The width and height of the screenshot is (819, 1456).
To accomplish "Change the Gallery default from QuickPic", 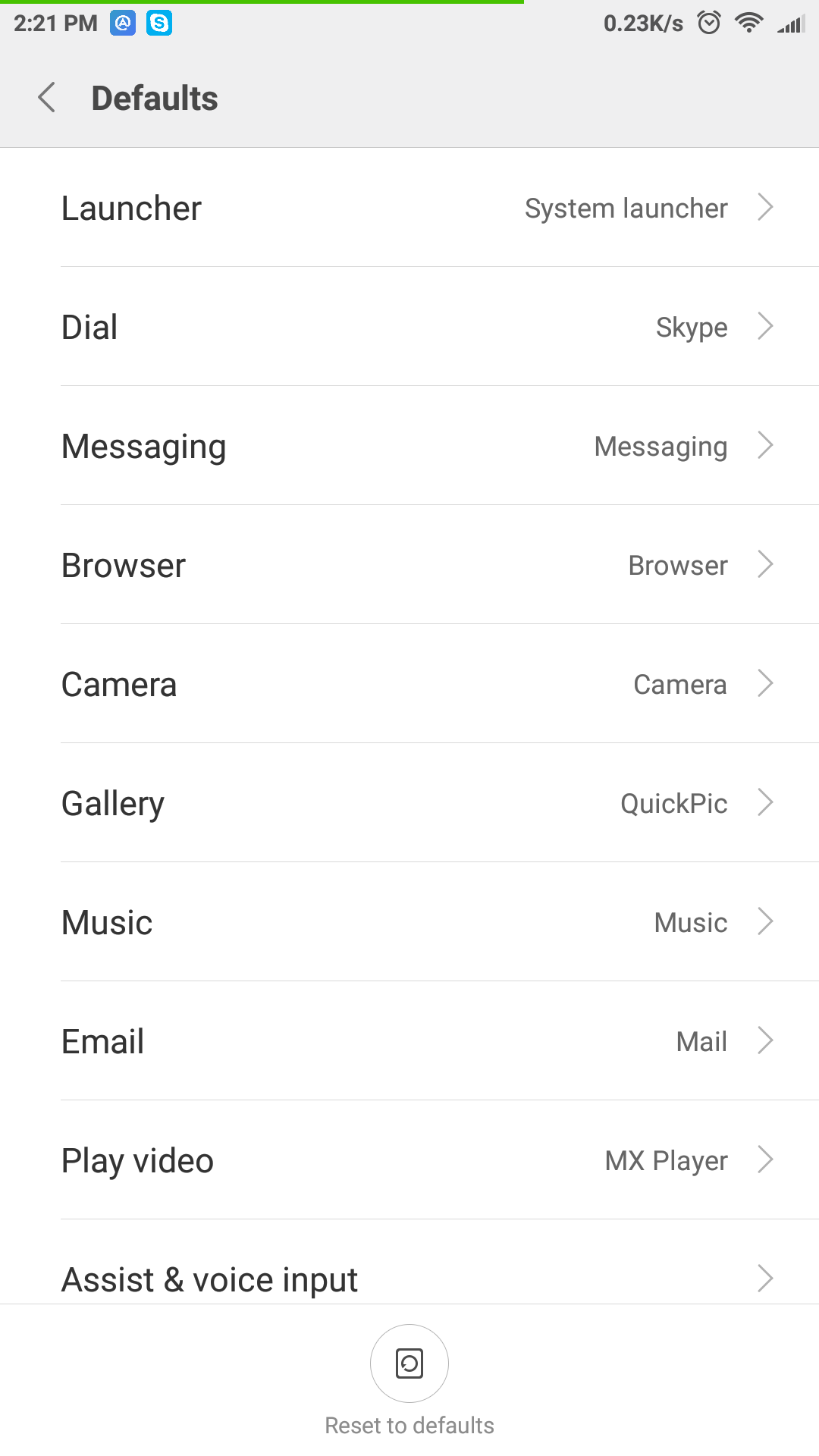I will [409, 803].
